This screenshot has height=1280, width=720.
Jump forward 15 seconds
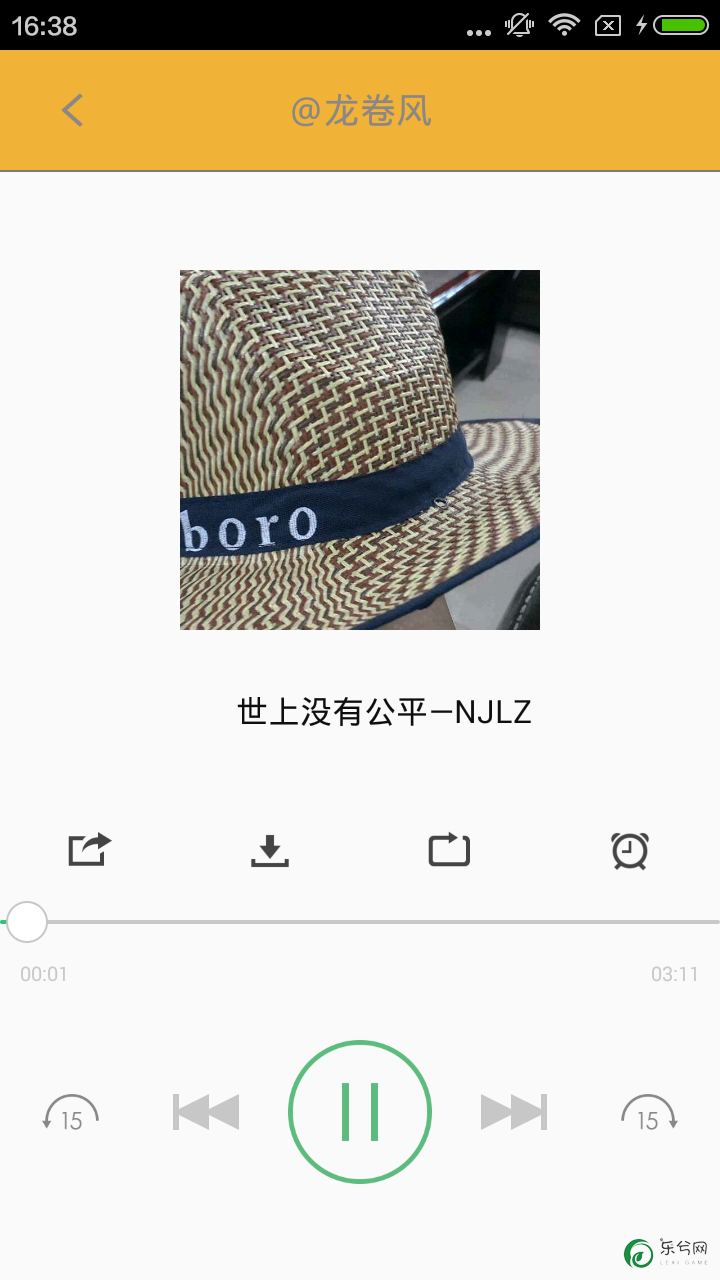point(650,1113)
